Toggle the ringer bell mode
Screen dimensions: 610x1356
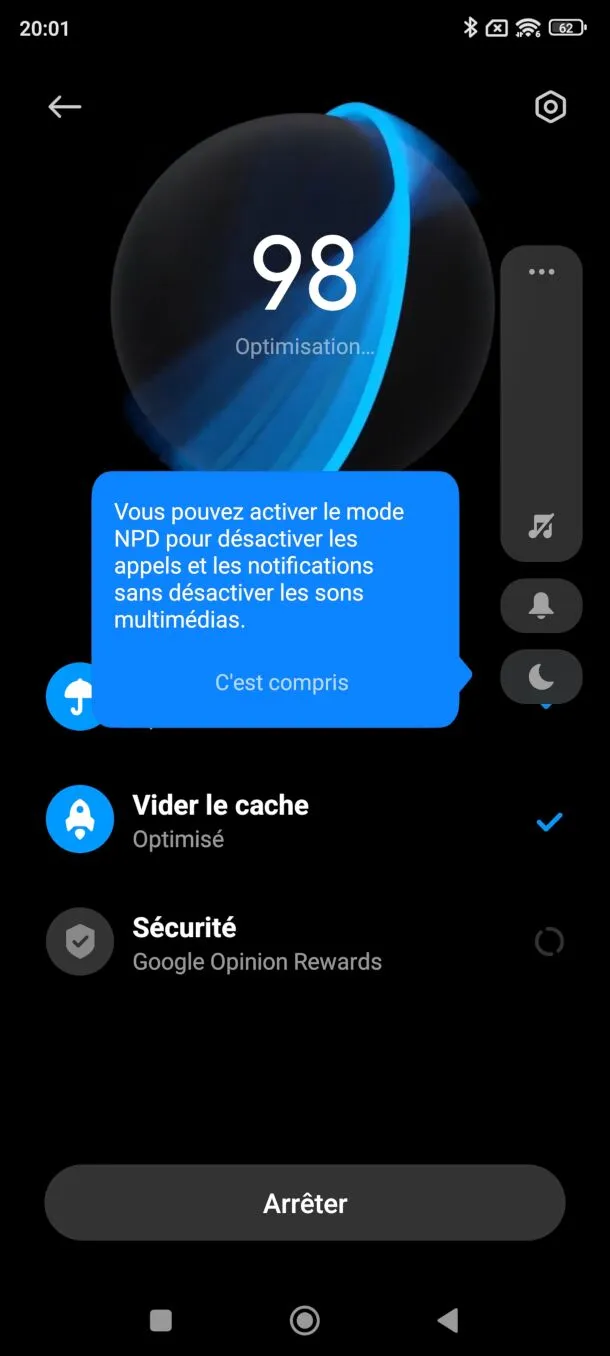coord(541,606)
